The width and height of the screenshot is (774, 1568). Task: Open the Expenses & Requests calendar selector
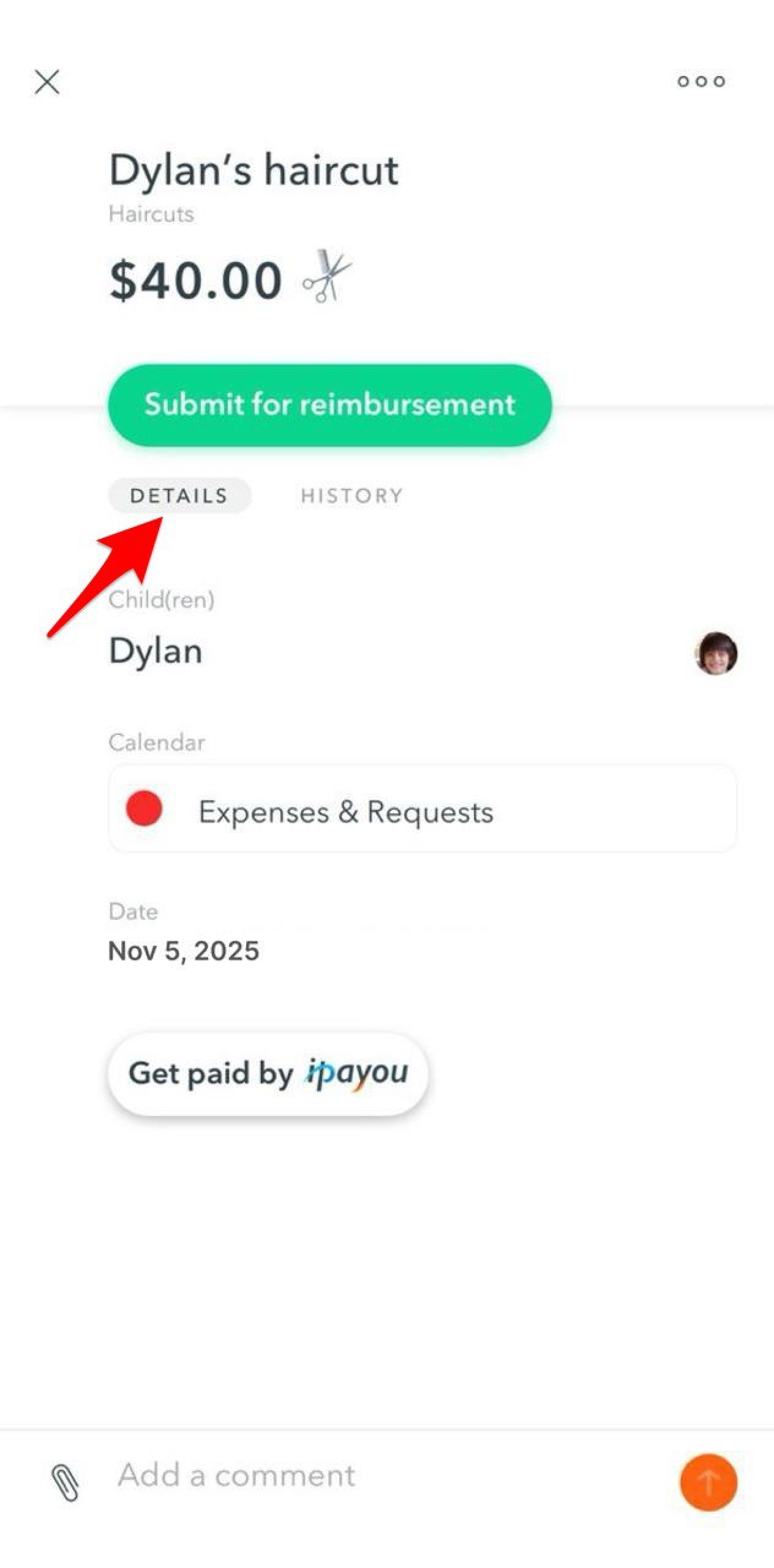tap(422, 809)
